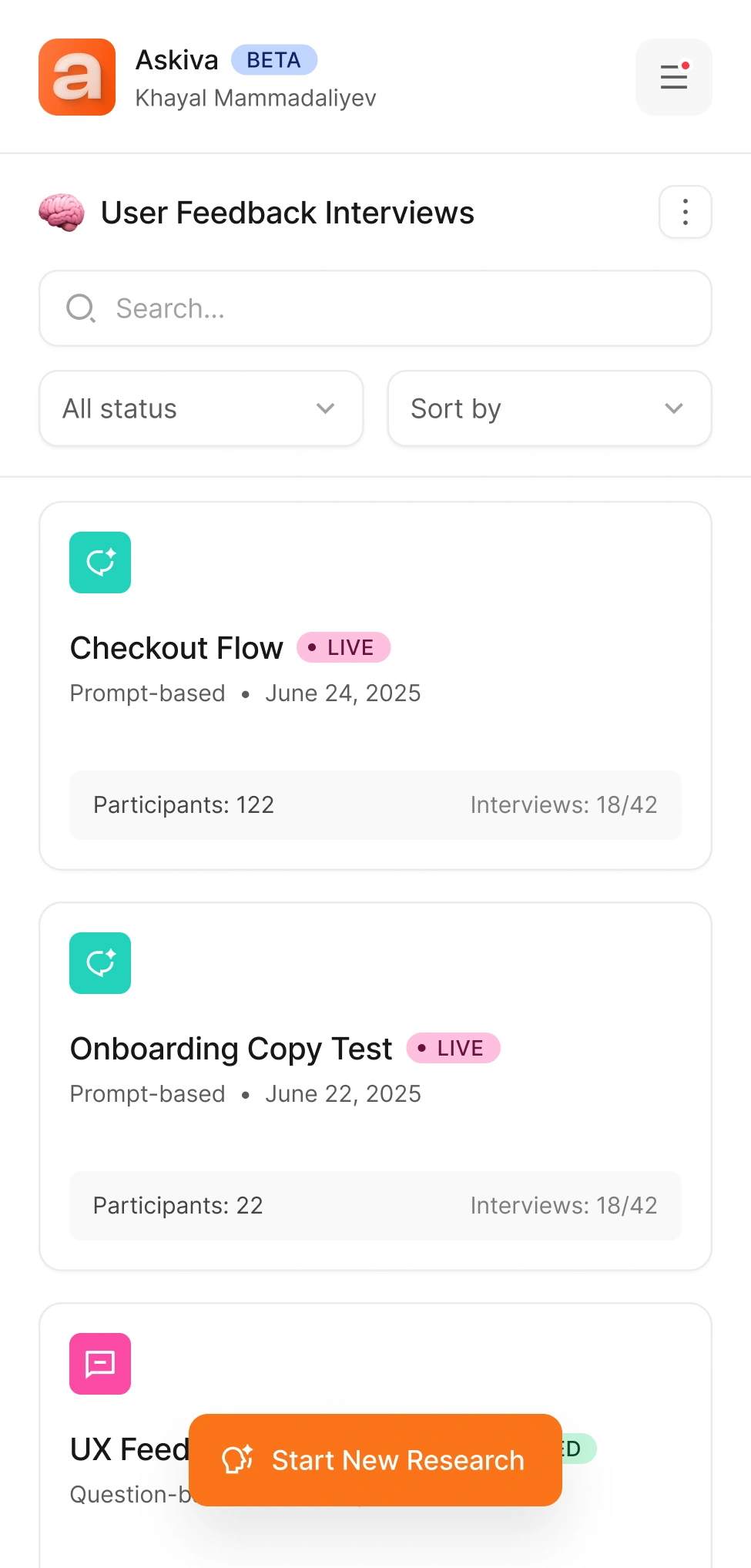Select Khayal Mammadaliyev account name

click(x=256, y=98)
